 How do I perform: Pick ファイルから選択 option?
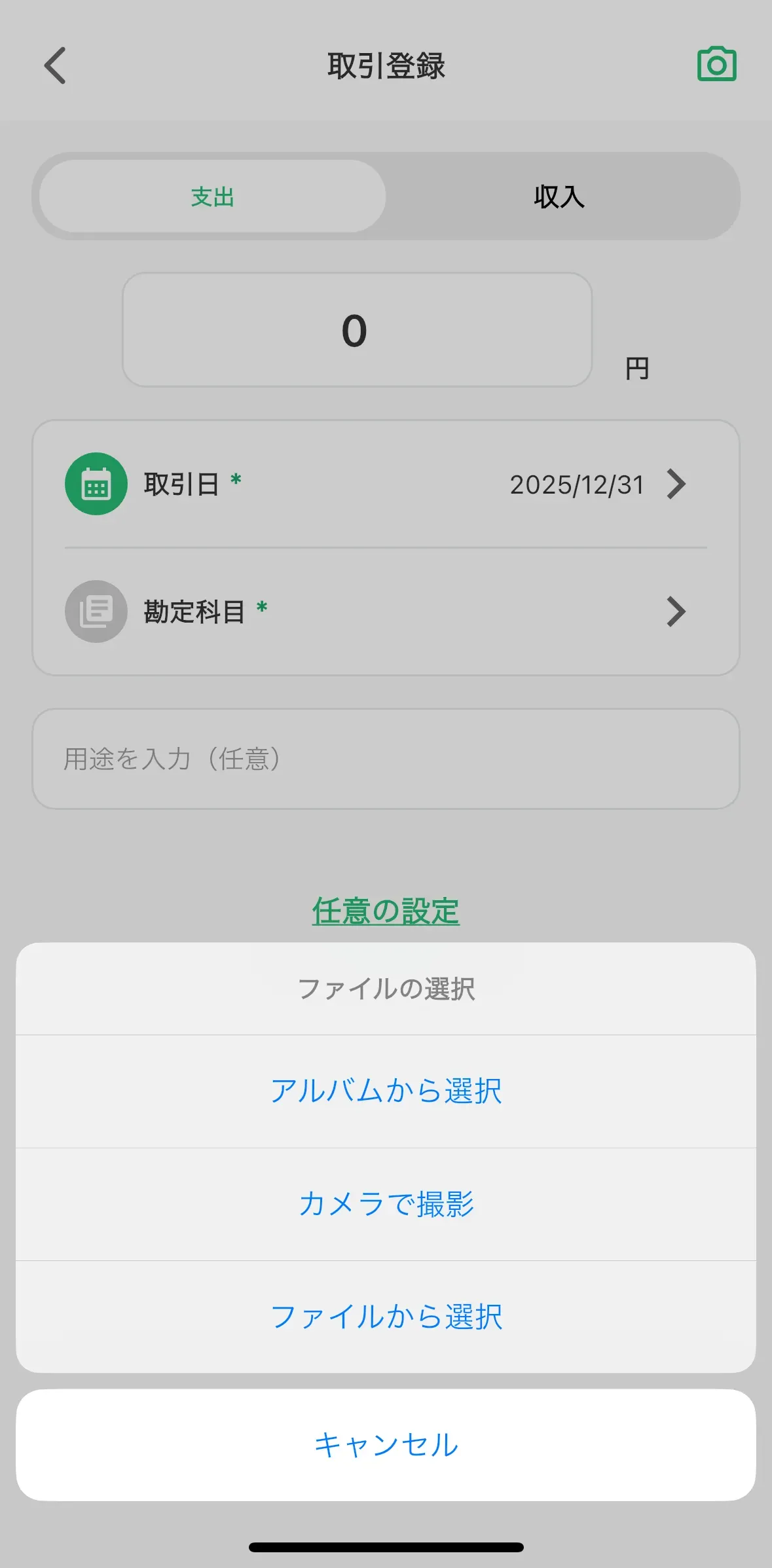click(x=386, y=1317)
